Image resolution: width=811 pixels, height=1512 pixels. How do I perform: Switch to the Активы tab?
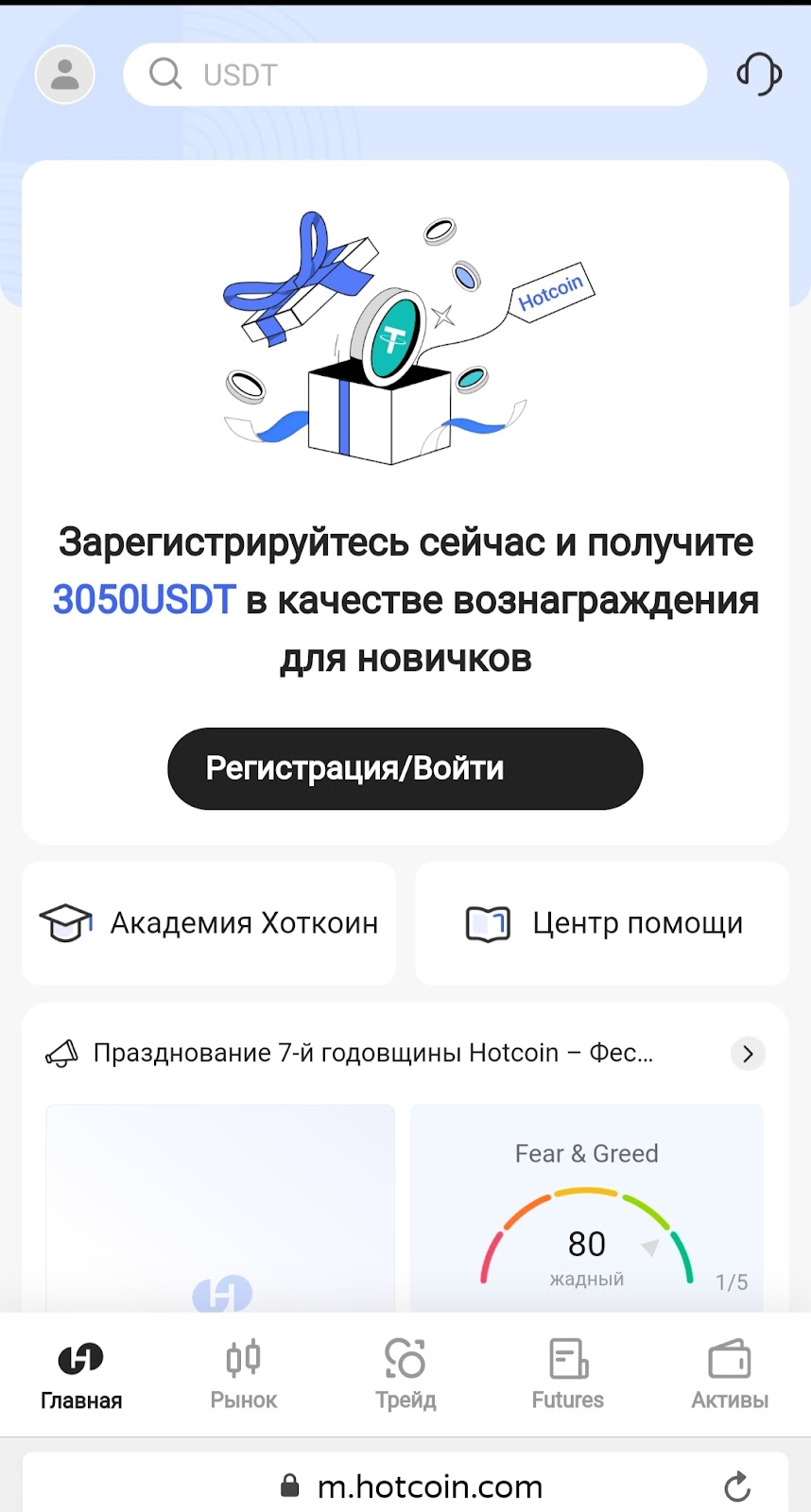point(729,1374)
